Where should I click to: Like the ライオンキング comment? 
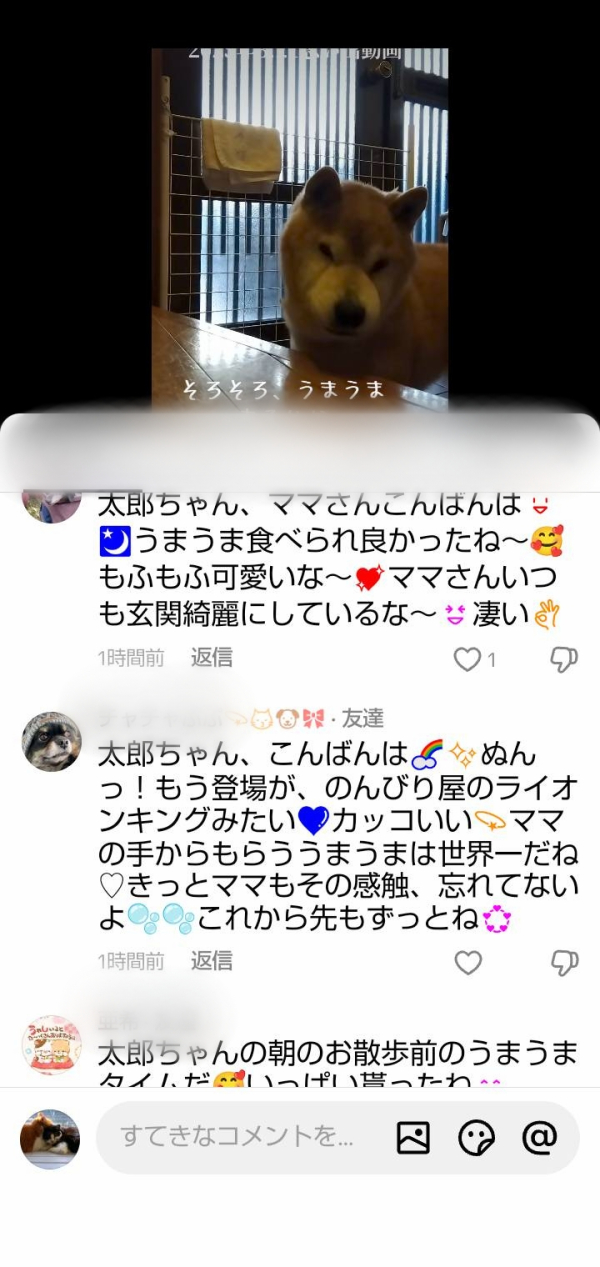pyautogui.click(x=468, y=963)
